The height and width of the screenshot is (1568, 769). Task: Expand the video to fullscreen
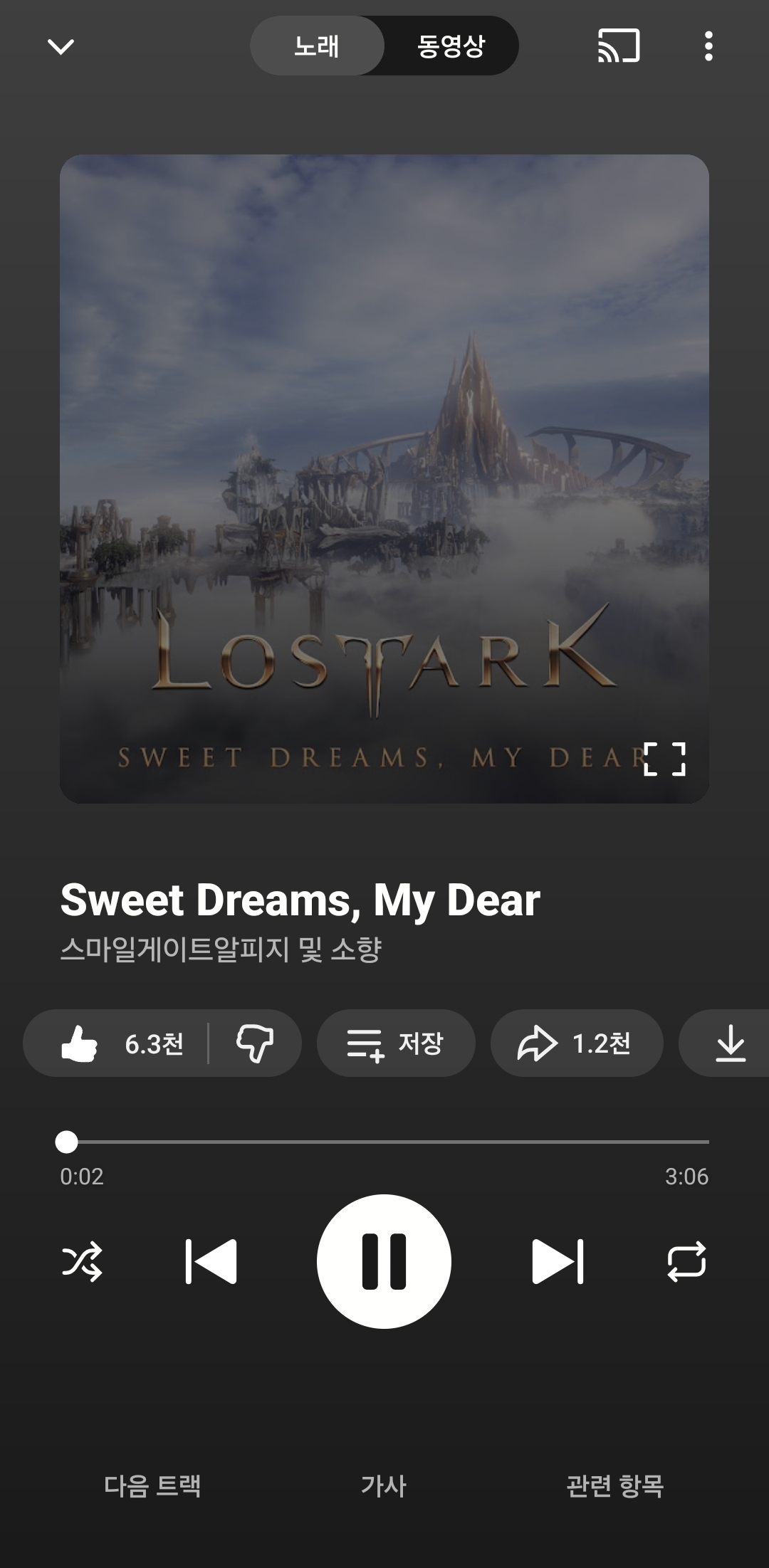tap(664, 759)
